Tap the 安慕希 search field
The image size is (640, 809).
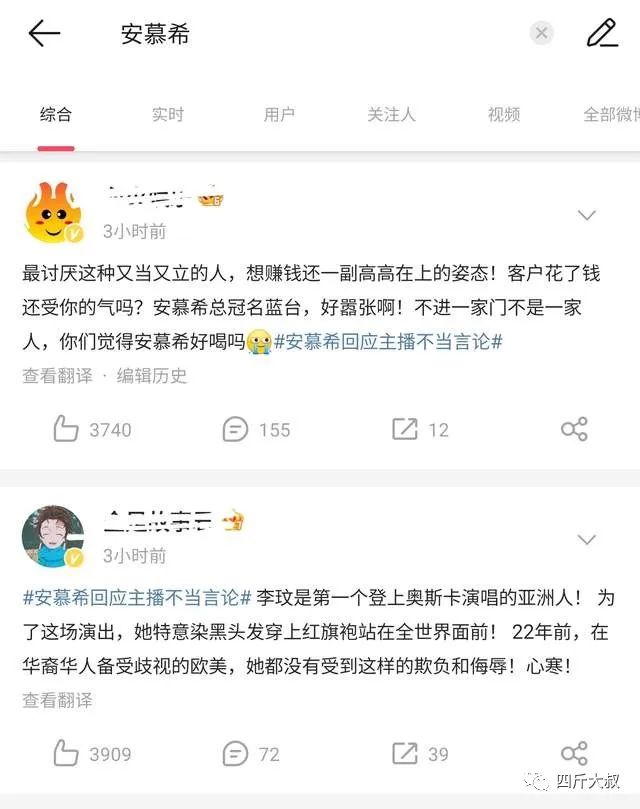coord(300,34)
